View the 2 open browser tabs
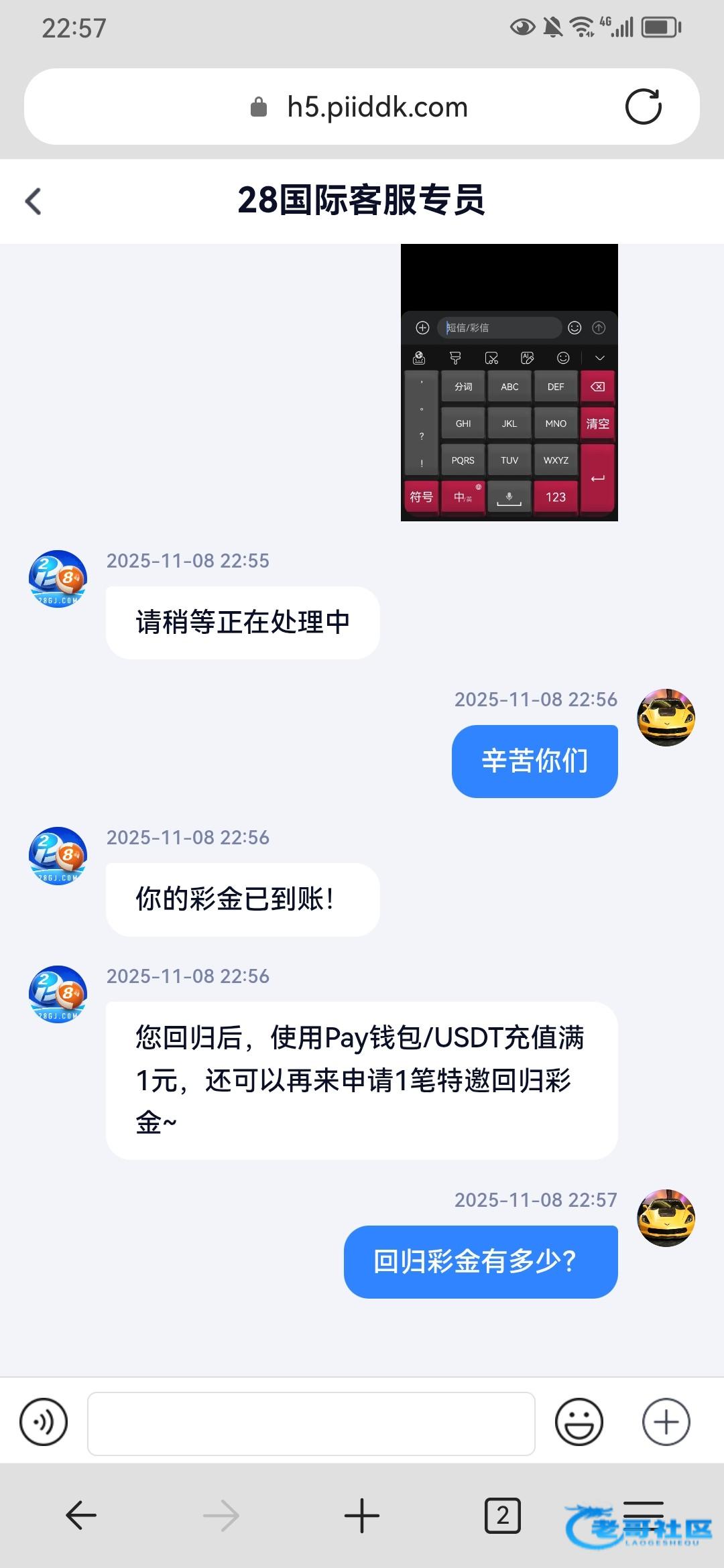 point(503,1516)
